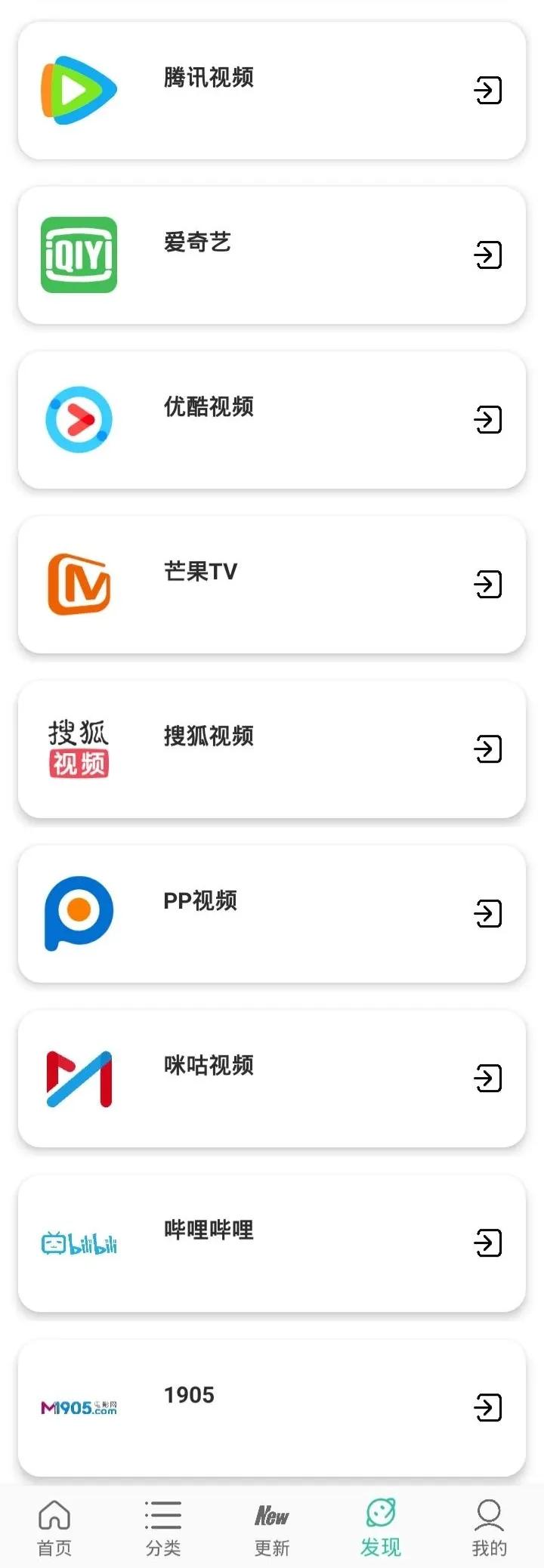Open iQIYI via its arrow button

[x=487, y=255]
